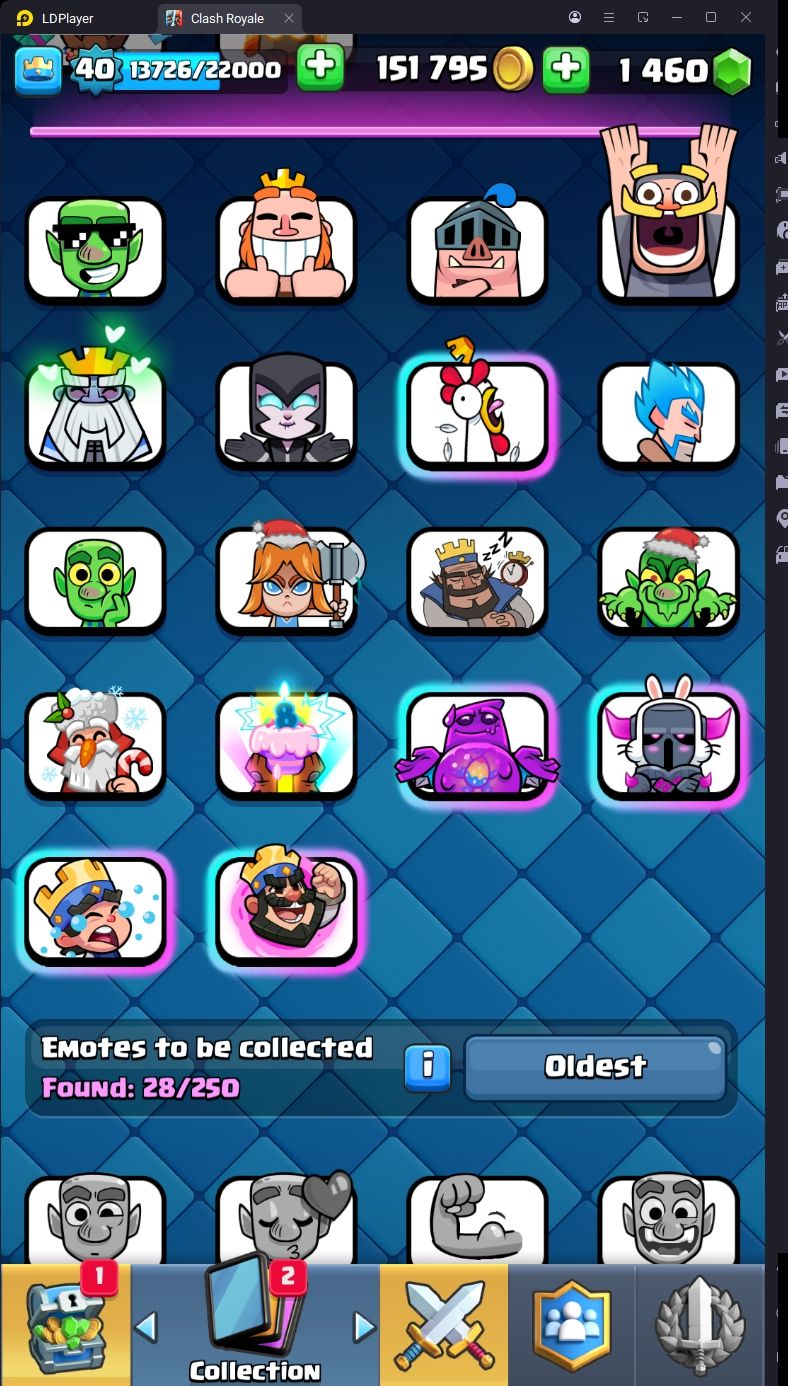
Task: Select the bunny-ears P.E.K.K.A emote
Action: click(x=668, y=745)
